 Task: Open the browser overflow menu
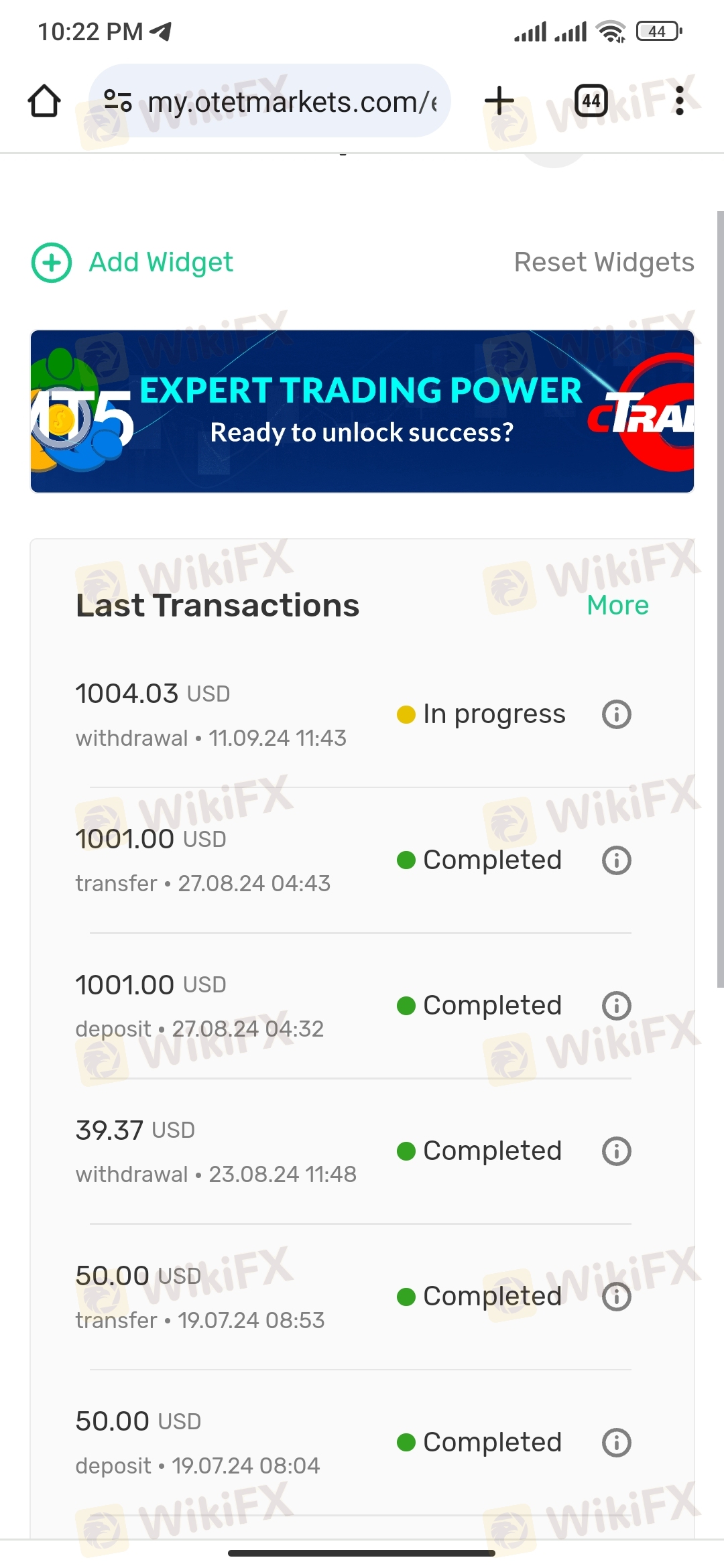(680, 101)
